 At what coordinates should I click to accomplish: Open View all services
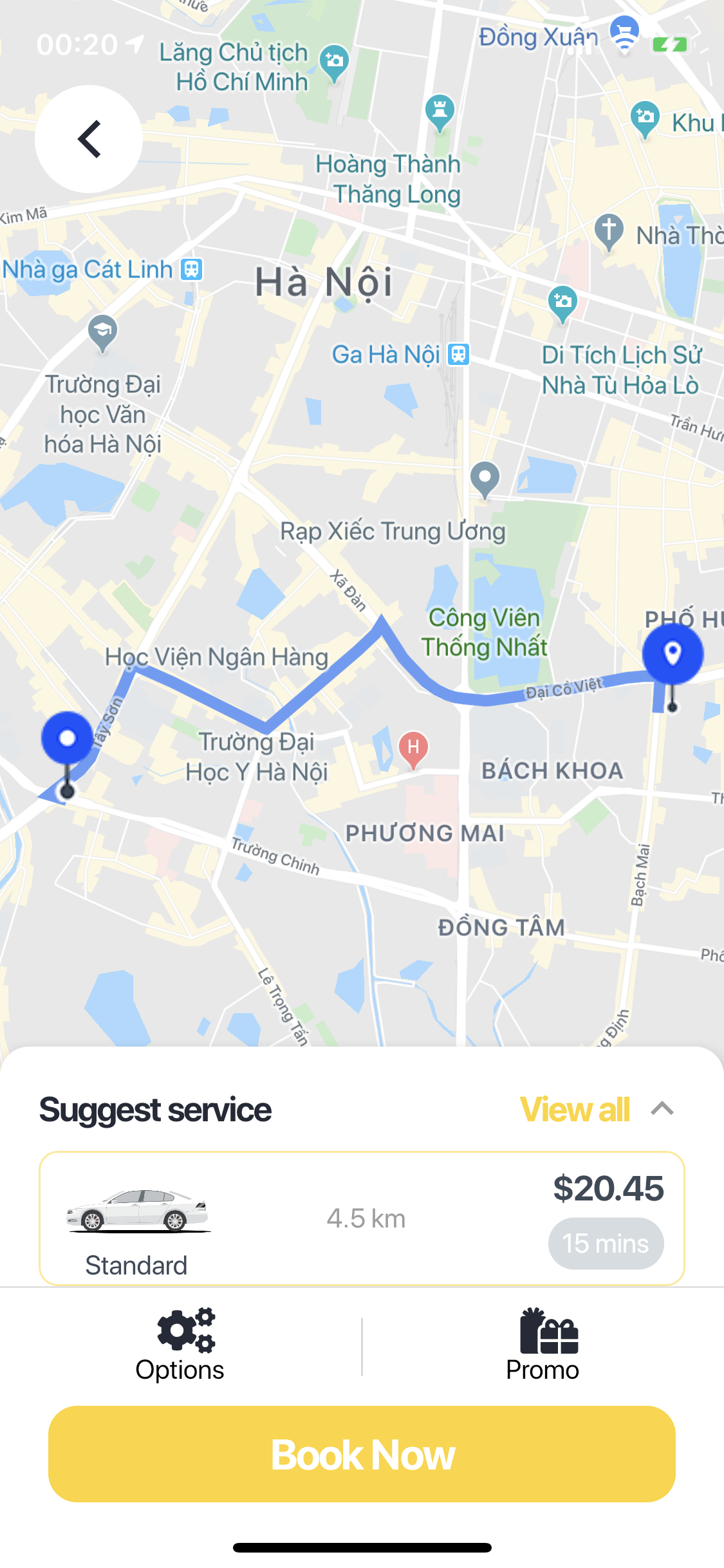tap(575, 1109)
